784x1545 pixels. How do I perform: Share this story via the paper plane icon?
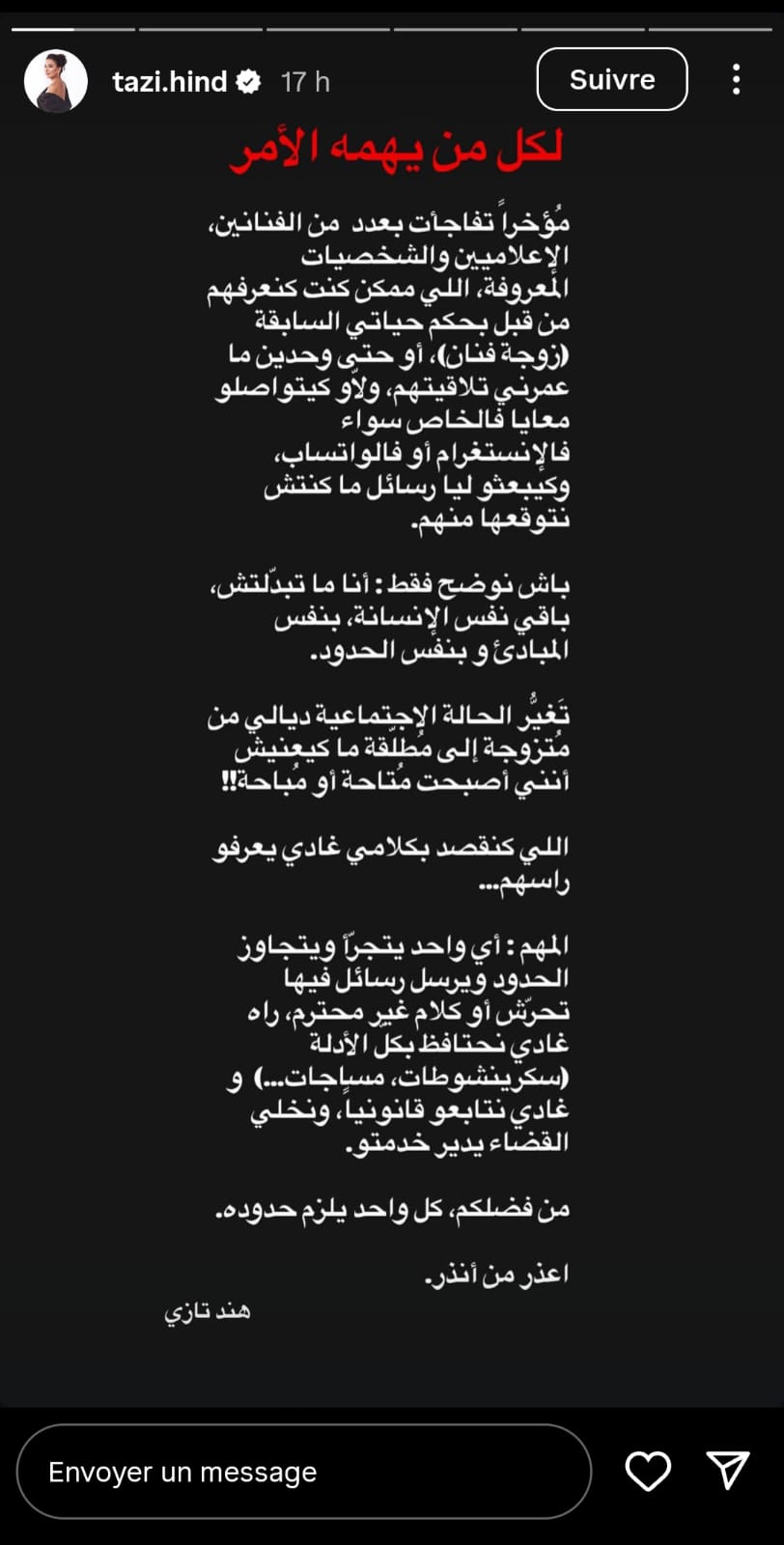[x=728, y=1471]
